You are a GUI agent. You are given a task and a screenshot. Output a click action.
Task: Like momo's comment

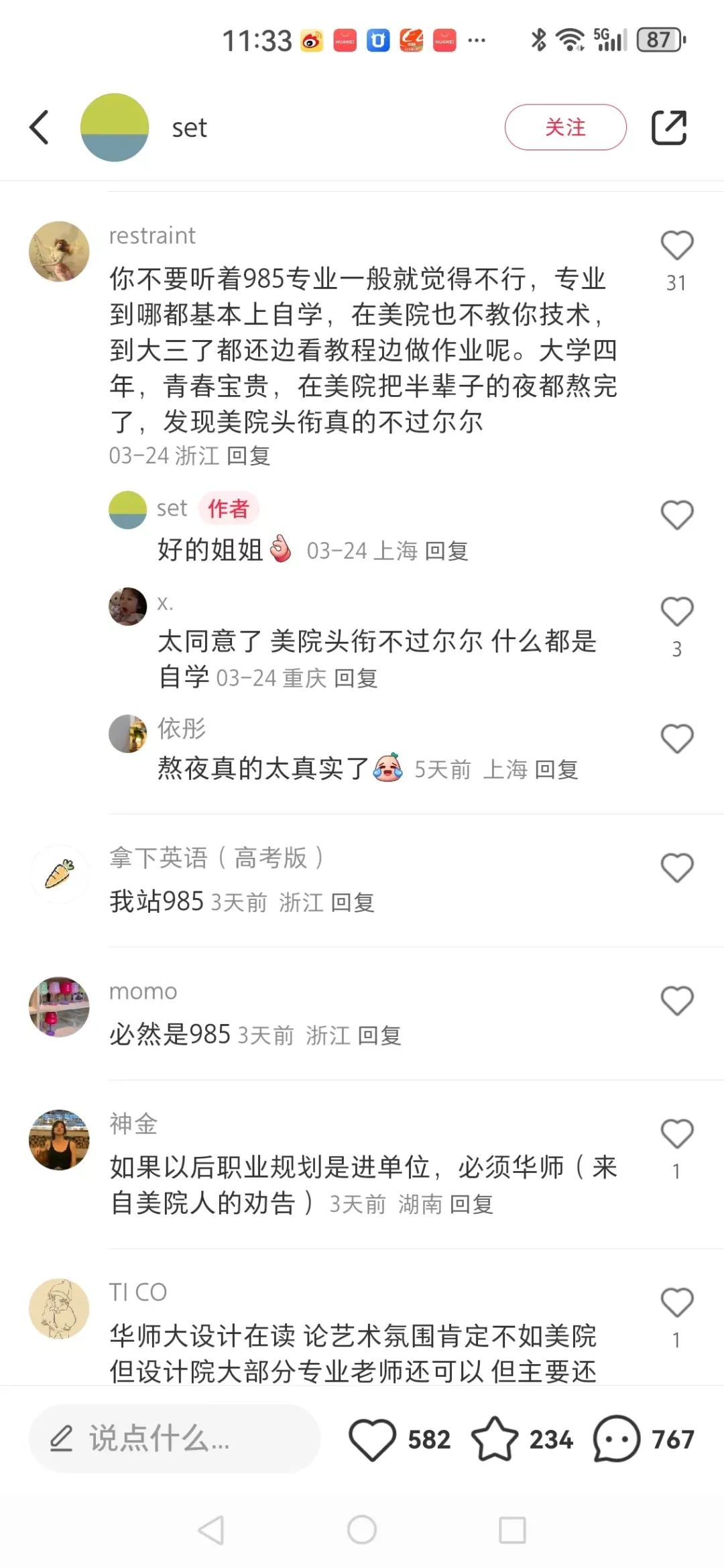coord(676,1001)
